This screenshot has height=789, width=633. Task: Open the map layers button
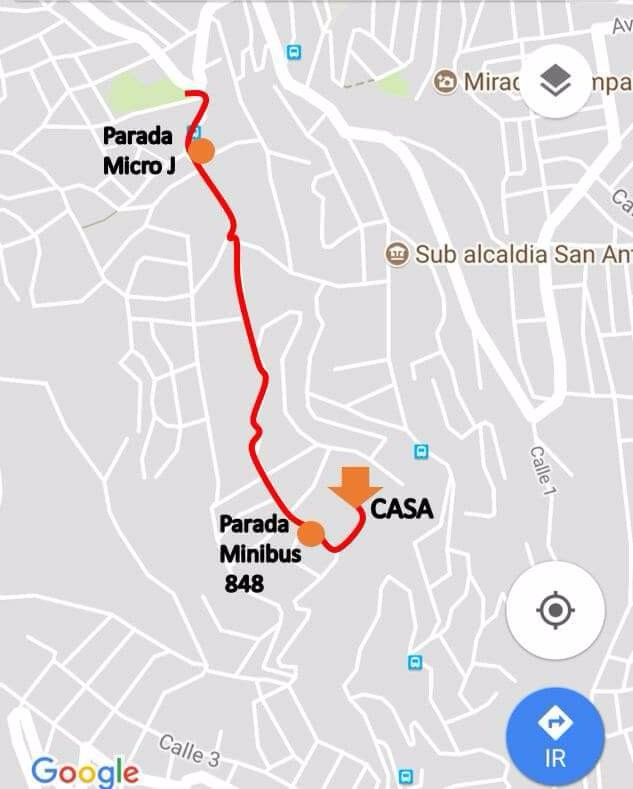554,81
